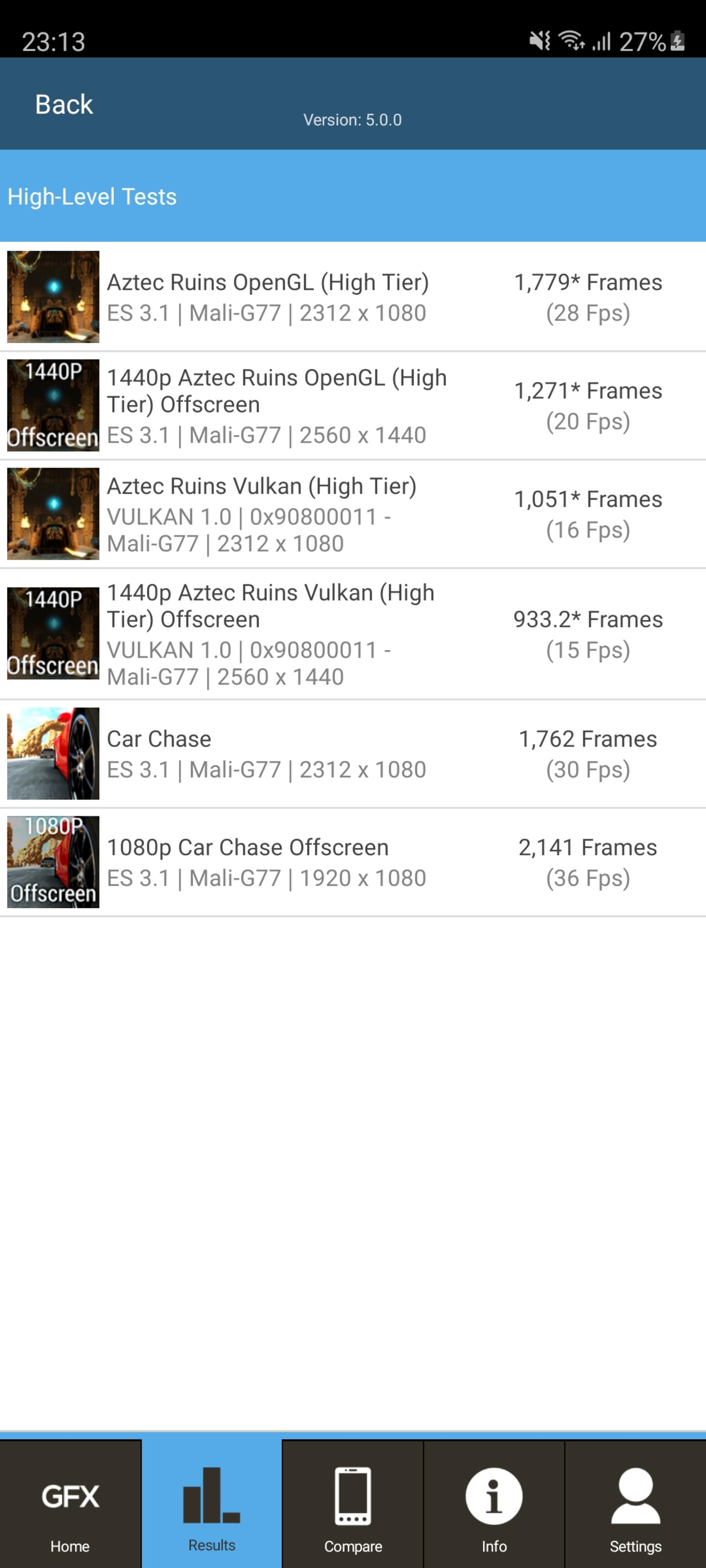Open Aztec Ruins OpenGL (High Tier) result
This screenshot has width=706, height=1568.
click(353, 297)
